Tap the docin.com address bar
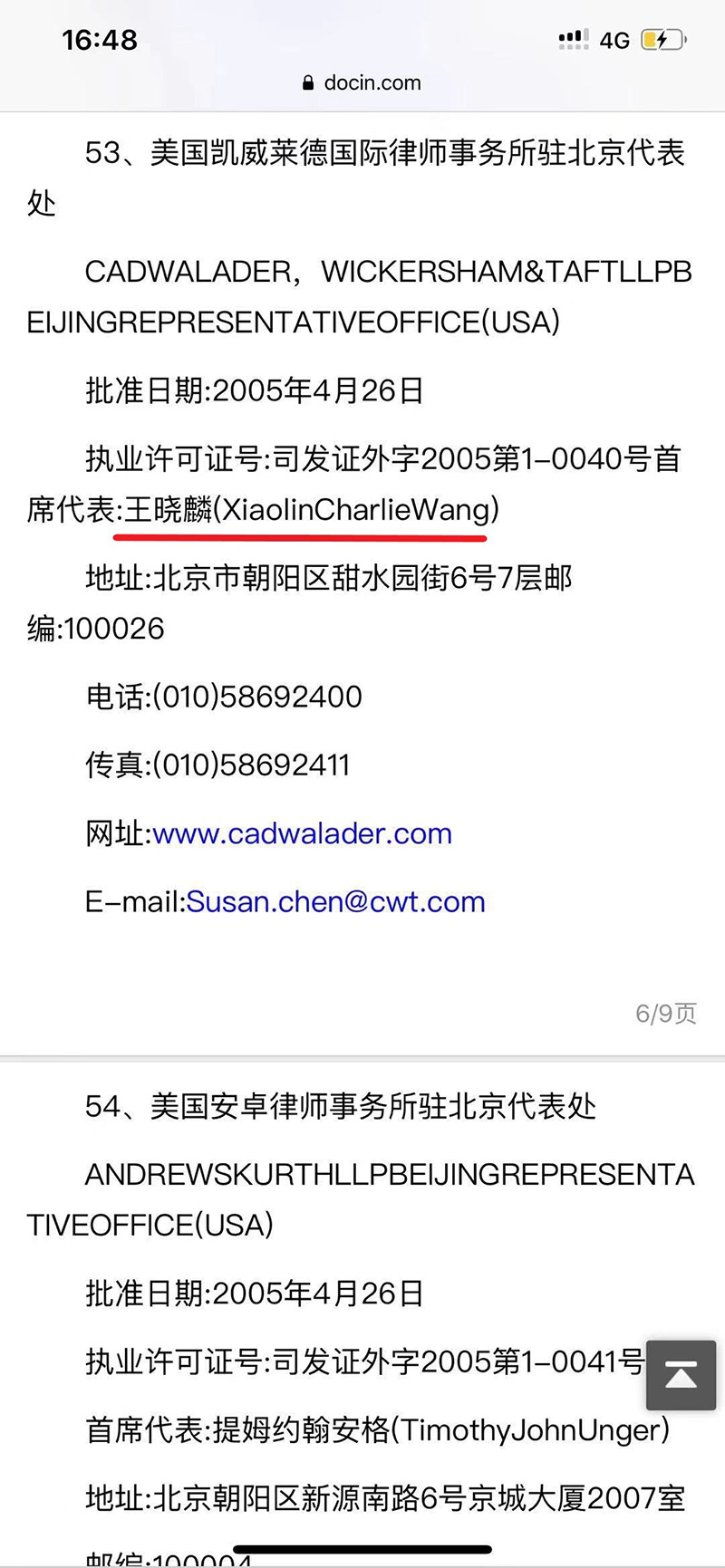The width and height of the screenshot is (725, 1568). point(362,82)
